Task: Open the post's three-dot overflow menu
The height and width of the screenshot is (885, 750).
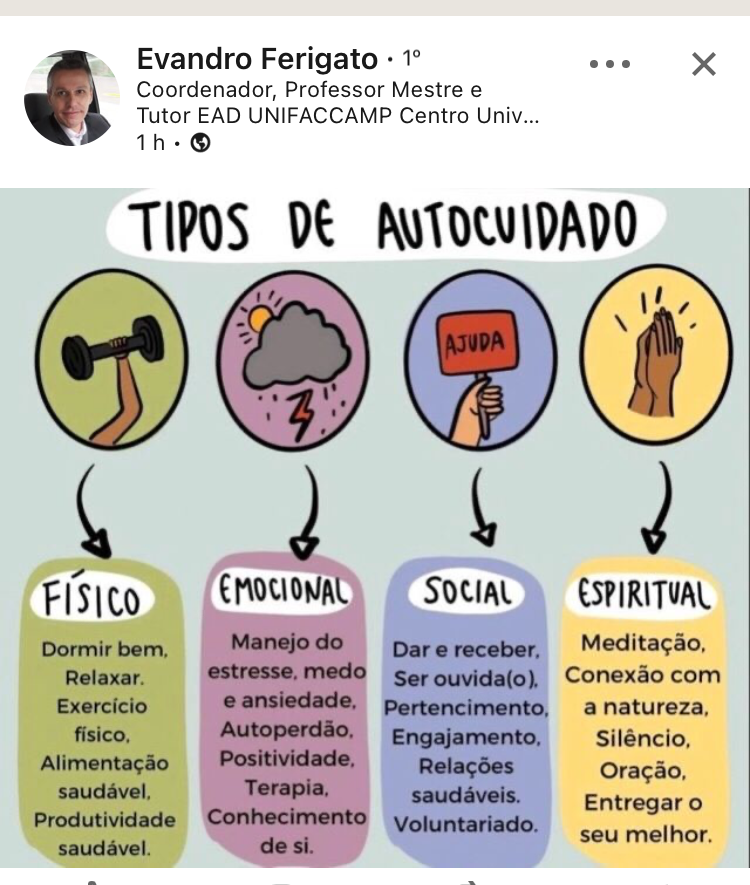Action: click(x=609, y=64)
